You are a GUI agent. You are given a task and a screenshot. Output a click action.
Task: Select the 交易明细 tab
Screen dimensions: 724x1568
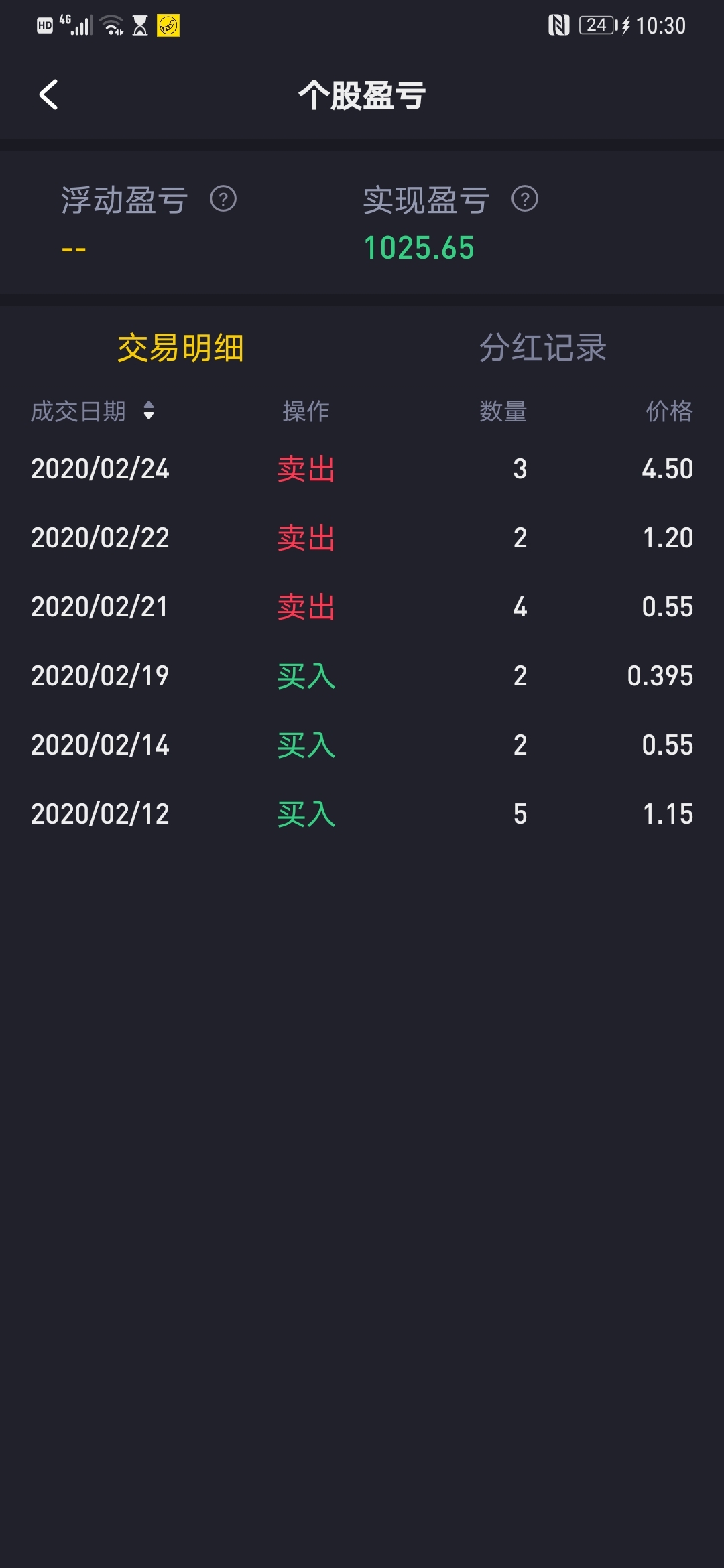tap(180, 348)
